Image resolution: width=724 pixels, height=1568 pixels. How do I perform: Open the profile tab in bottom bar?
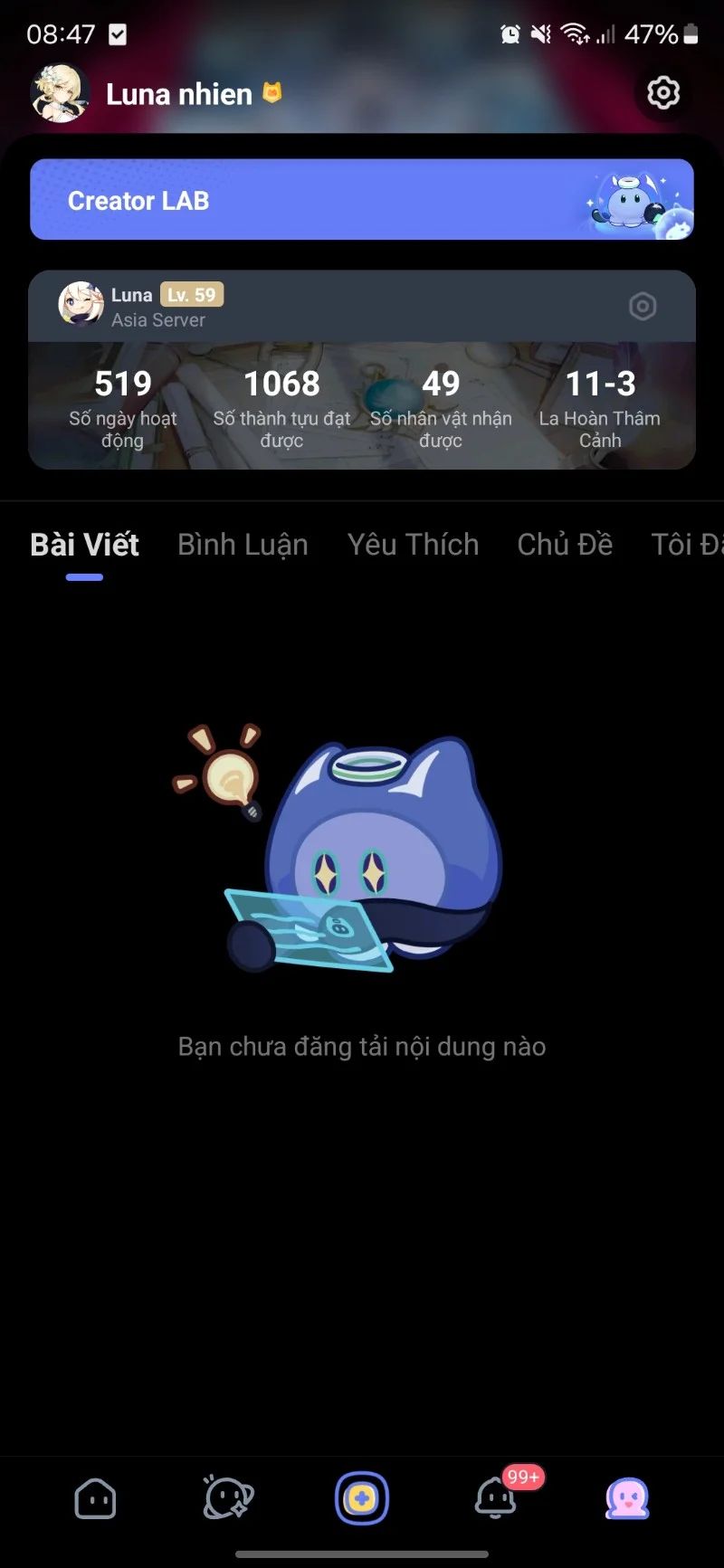click(x=627, y=1499)
